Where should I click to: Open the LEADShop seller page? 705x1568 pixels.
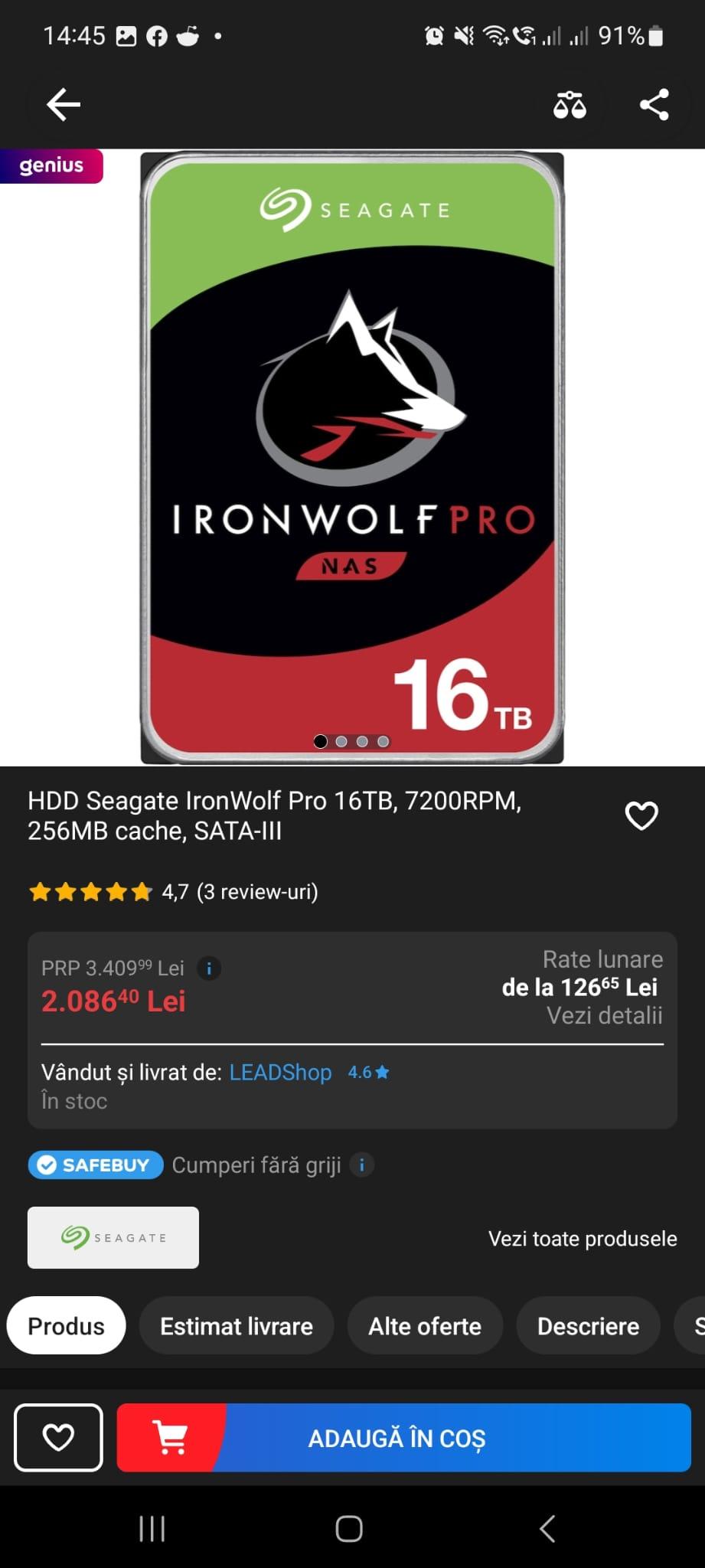point(280,1073)
